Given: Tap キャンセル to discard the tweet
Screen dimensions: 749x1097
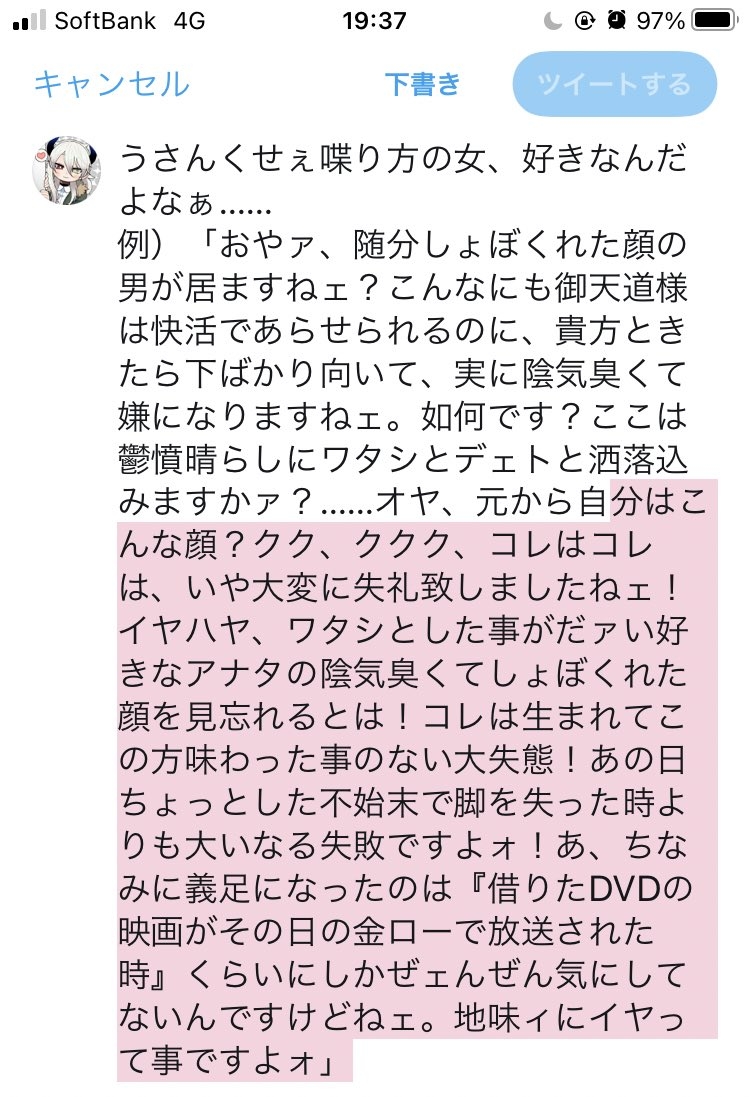Looking at the screenshot, I should point(111,84).
